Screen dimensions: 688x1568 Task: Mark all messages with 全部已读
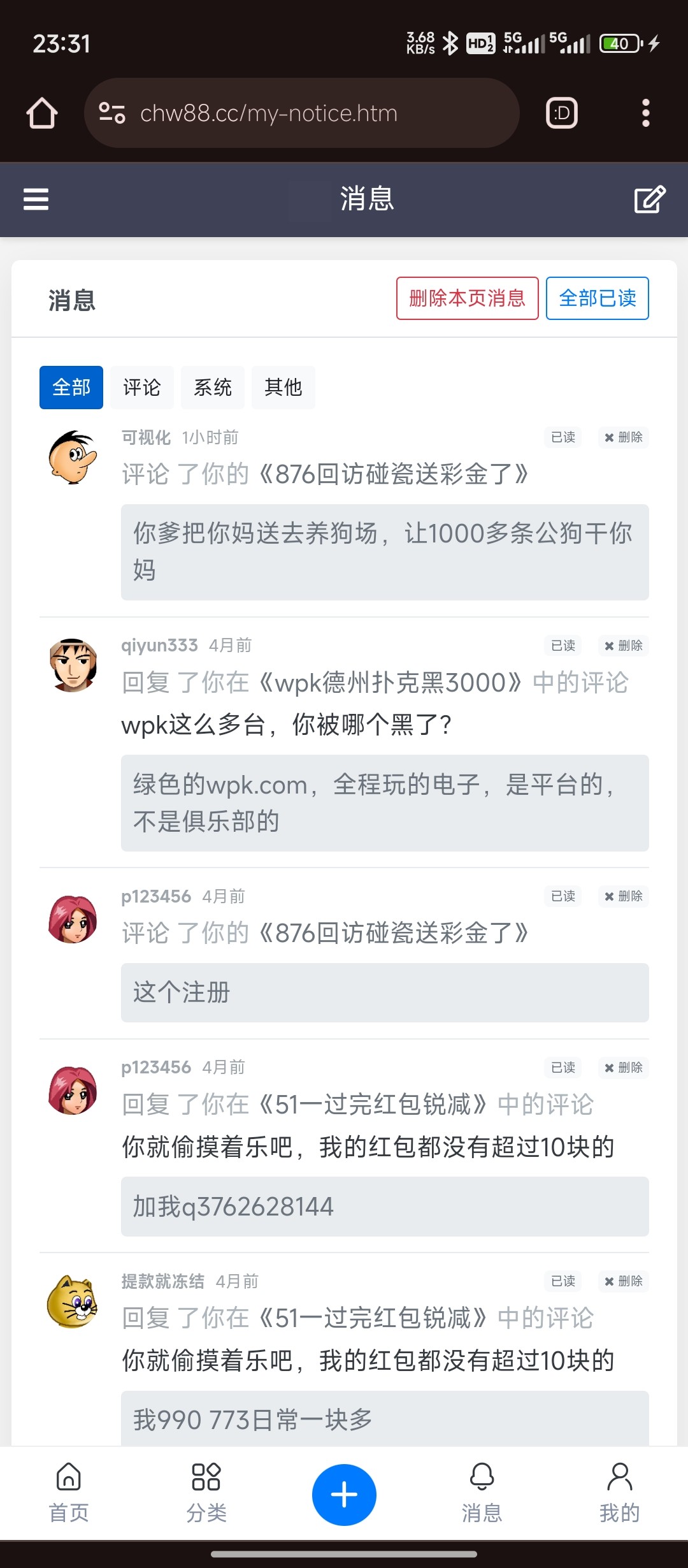click(597, 298)
